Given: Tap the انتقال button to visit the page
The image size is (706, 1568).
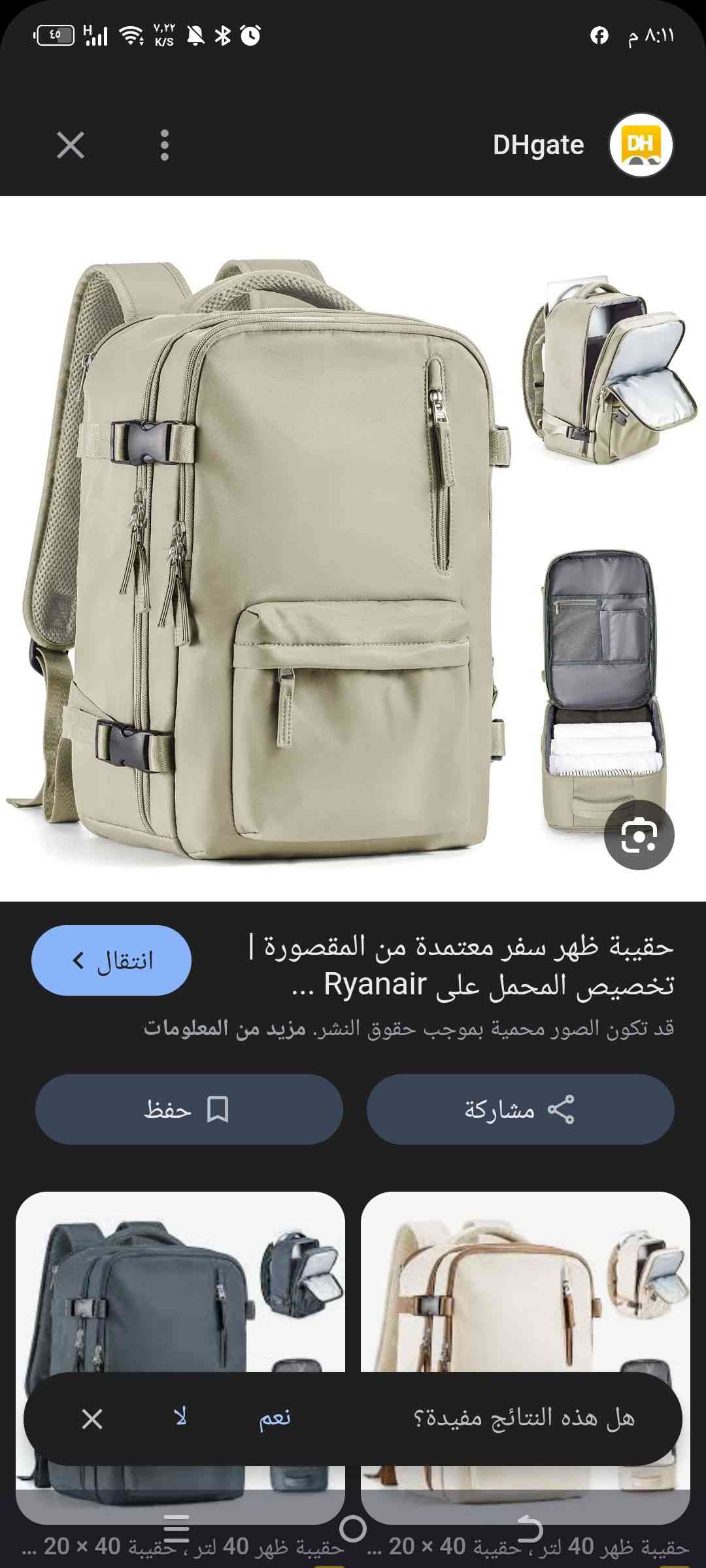Looking at the screenshot, I should (x=111, y=960).
